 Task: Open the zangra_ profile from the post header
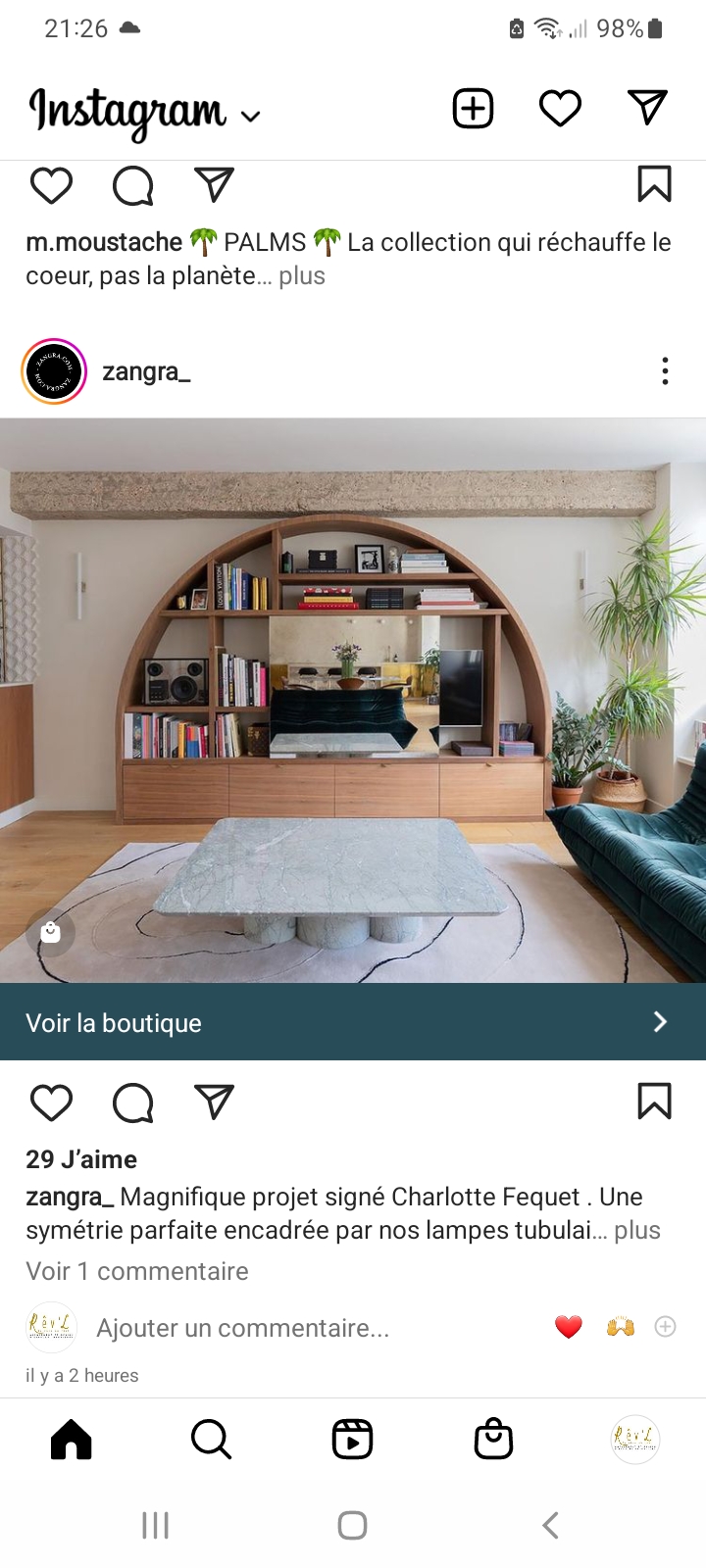coord(146,371)
